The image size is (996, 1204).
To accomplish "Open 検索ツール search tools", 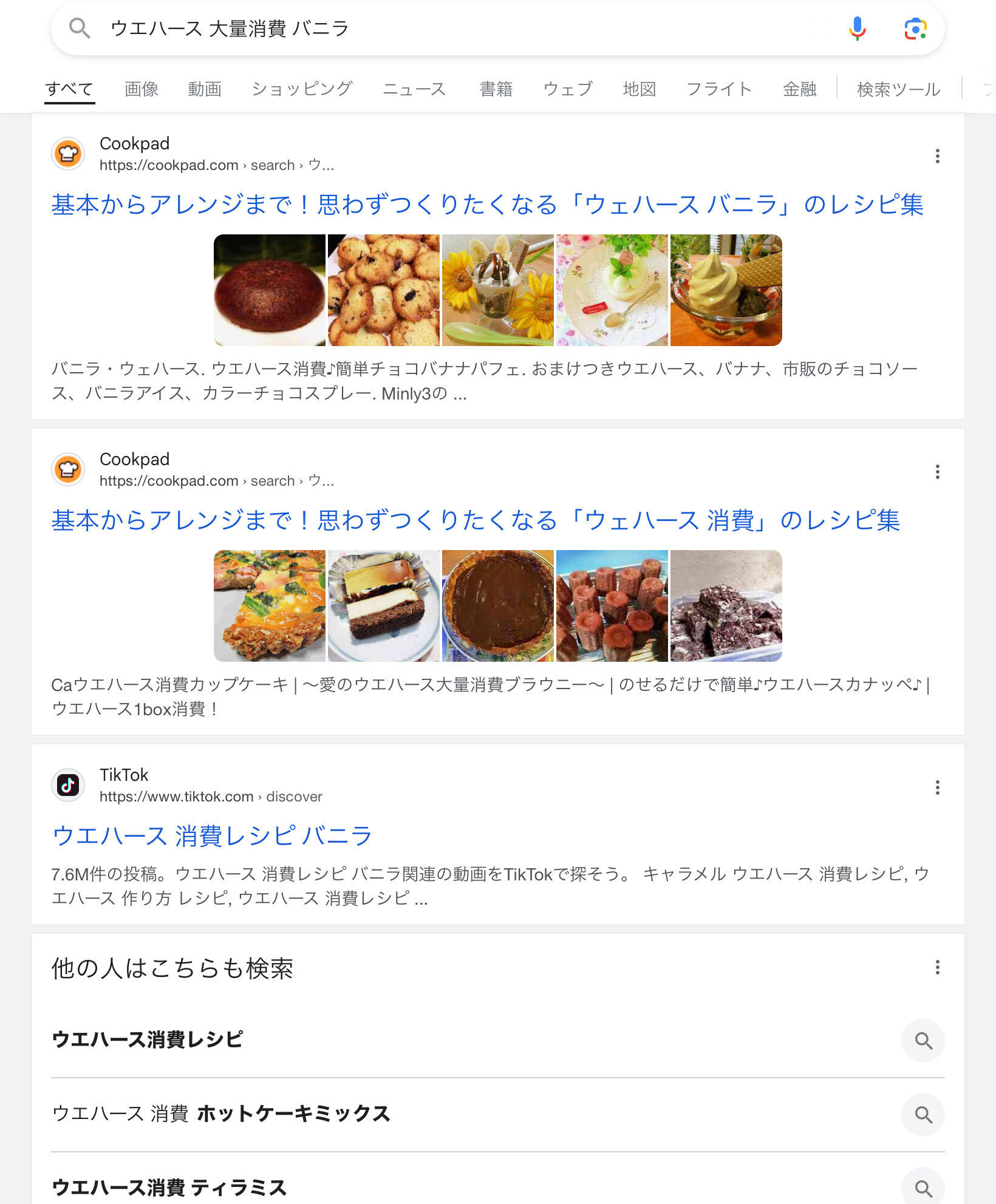I will click(898, 89).
